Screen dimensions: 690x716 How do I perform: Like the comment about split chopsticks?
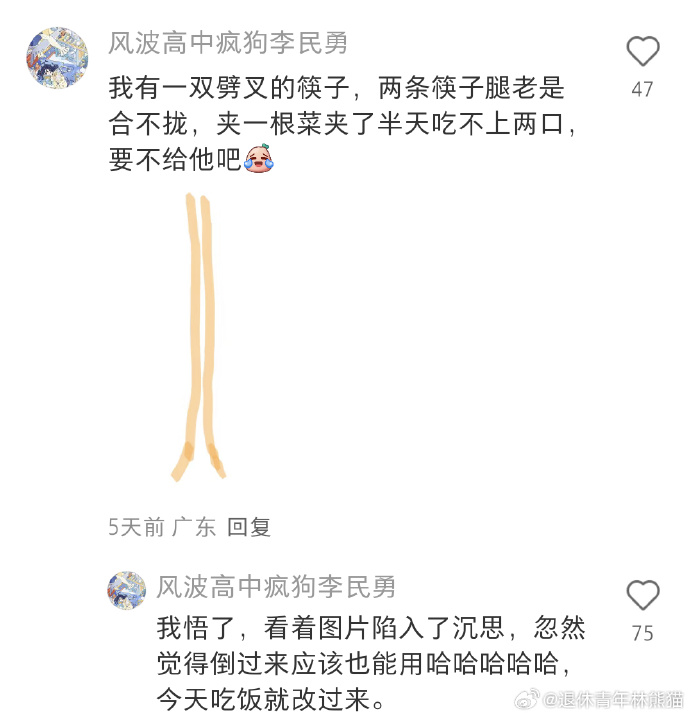[x=643, y=52]
